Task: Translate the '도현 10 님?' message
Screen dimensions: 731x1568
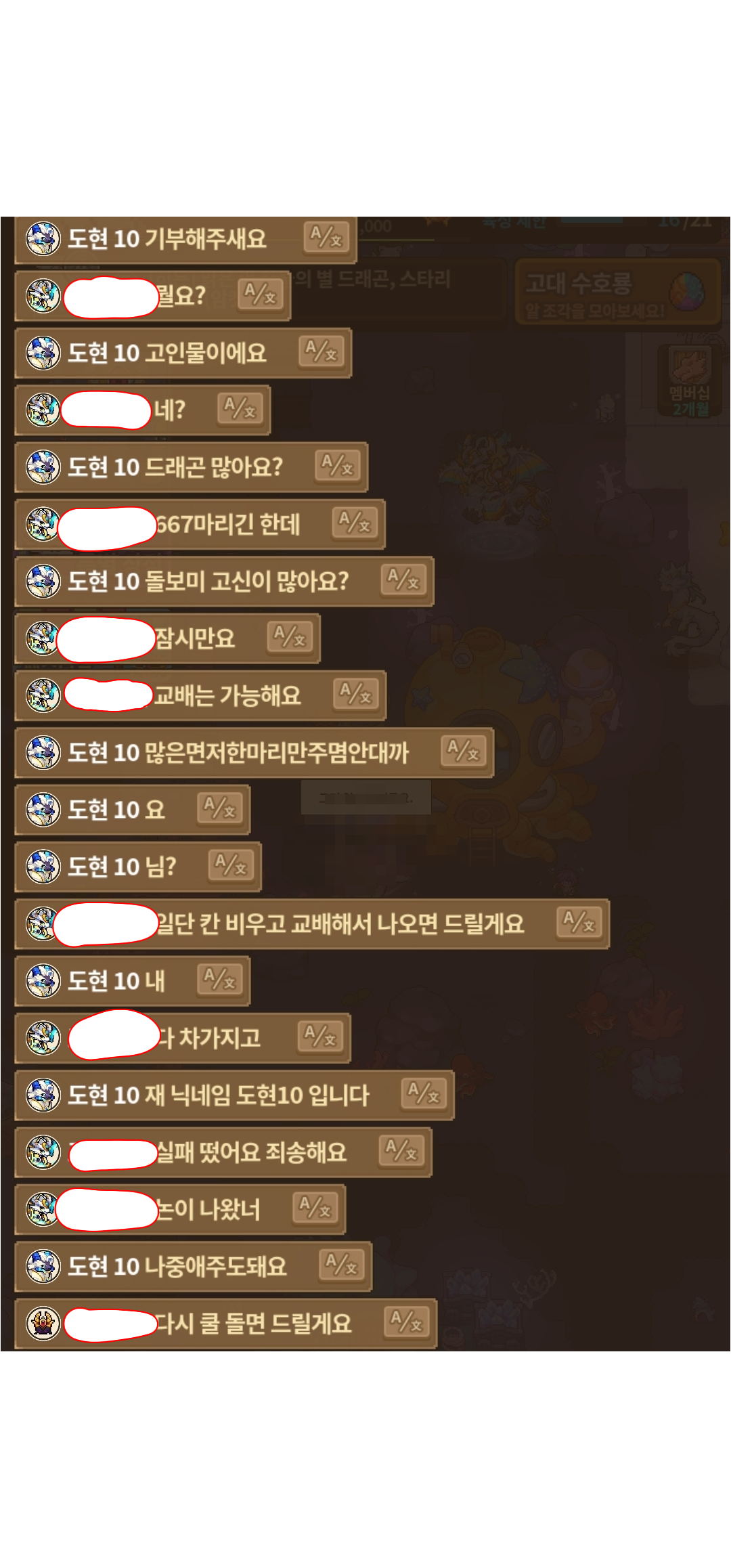Action: coord(231,865)
